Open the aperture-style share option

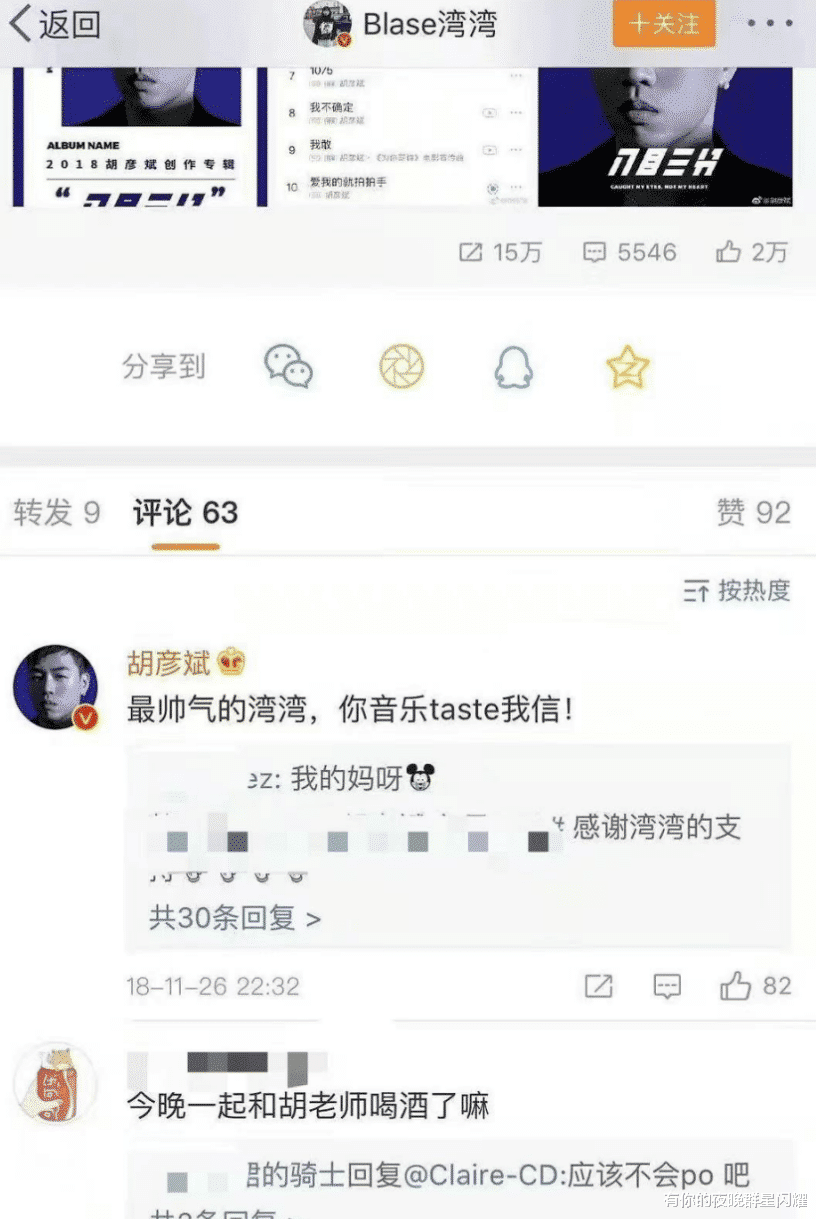click(x=400, y=367)
